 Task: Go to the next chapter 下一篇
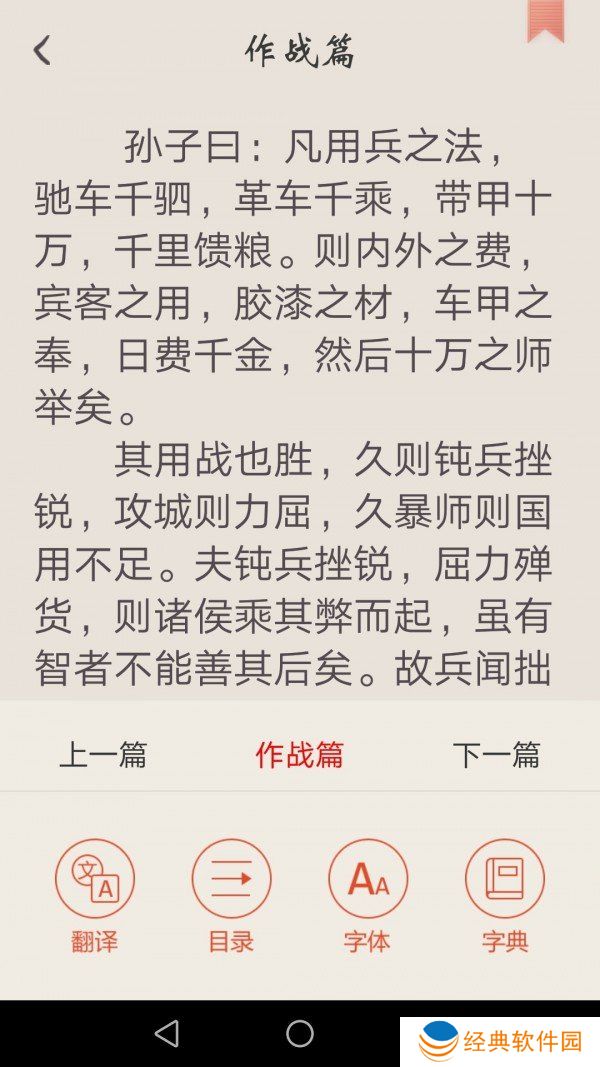click(x=496, y=754)
